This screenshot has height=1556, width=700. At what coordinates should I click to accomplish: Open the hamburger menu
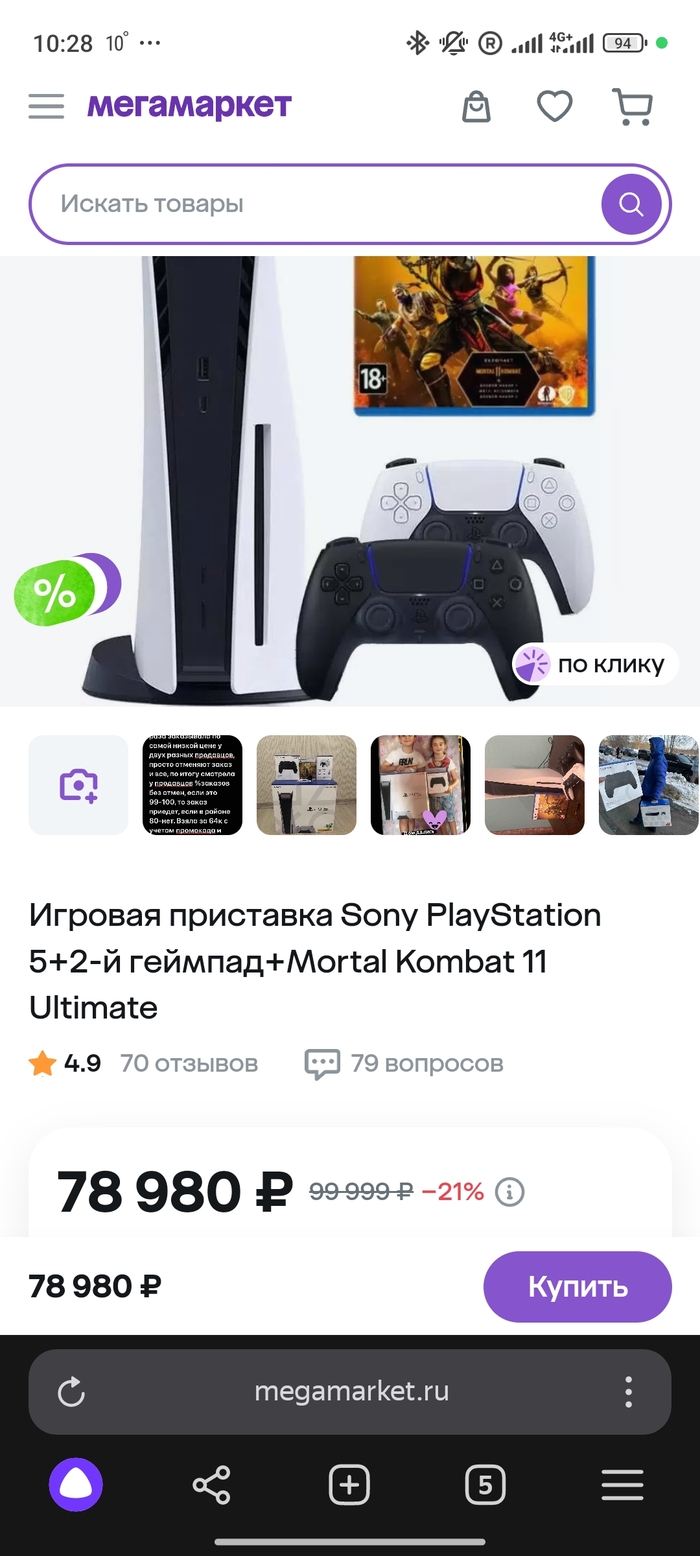(x=46, y=106)
